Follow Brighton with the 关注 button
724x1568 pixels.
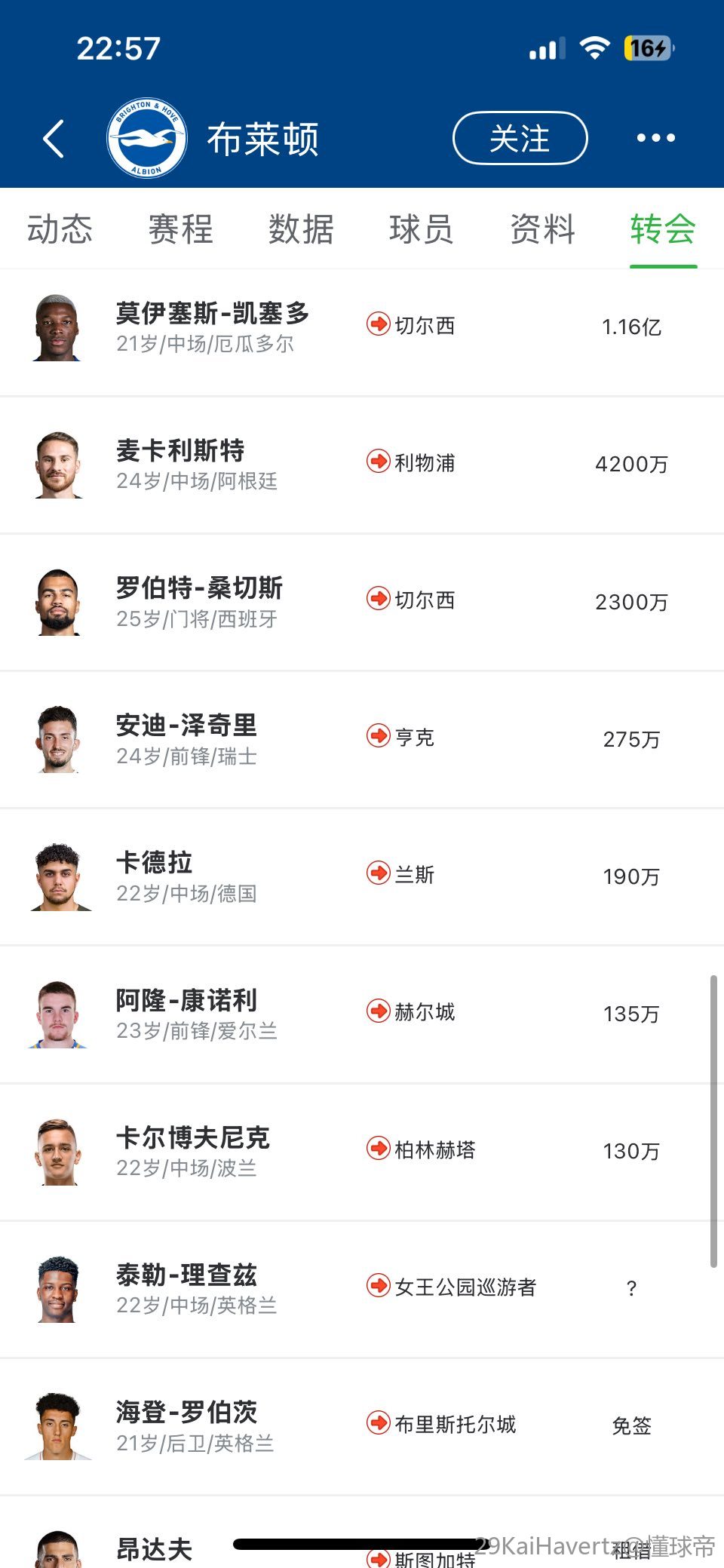click(x=520, y=139)
